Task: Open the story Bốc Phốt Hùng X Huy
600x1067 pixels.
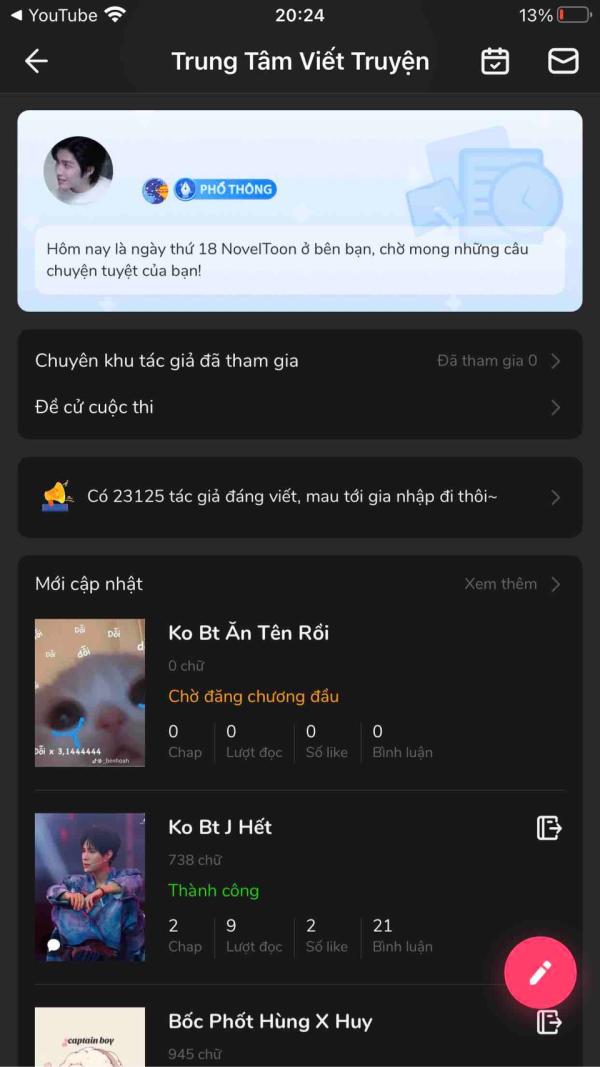Action: coord(270,1021)
